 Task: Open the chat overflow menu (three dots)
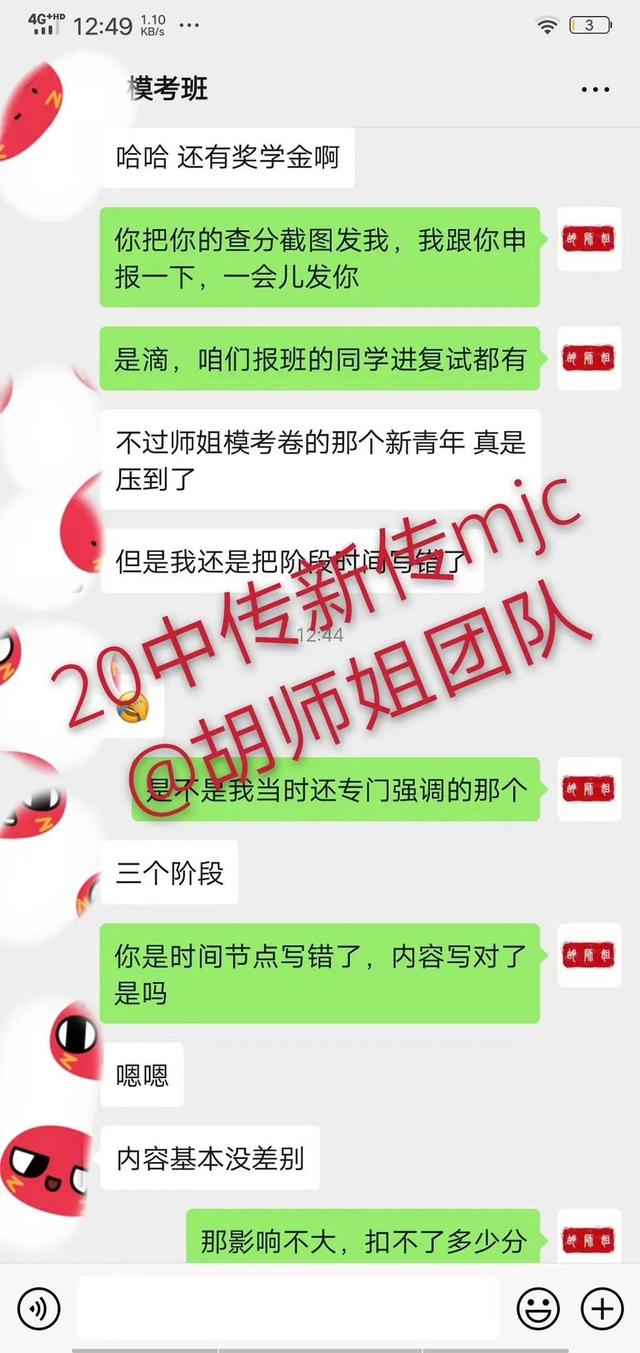[x=595, y=89]
